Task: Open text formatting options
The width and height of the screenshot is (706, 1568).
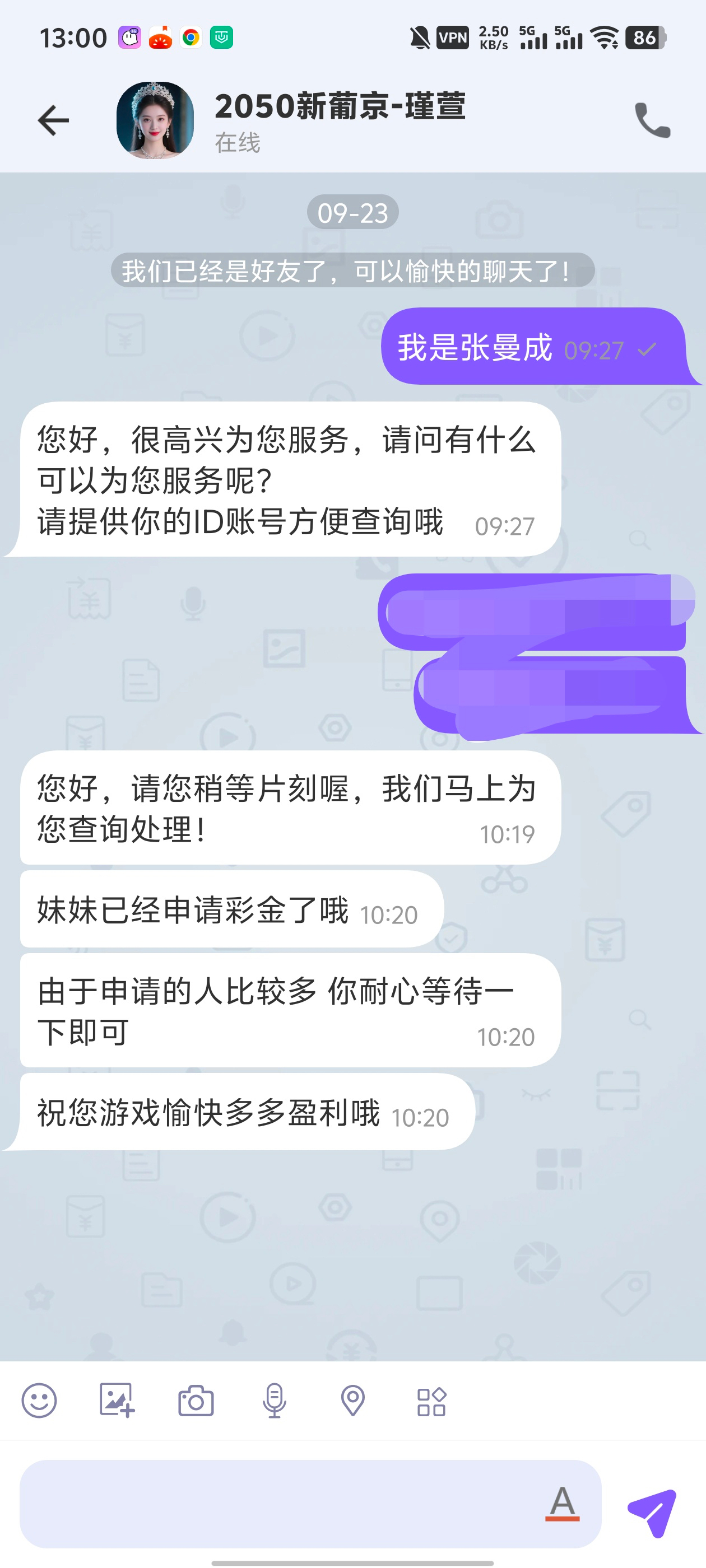Action: (561, 1503)
